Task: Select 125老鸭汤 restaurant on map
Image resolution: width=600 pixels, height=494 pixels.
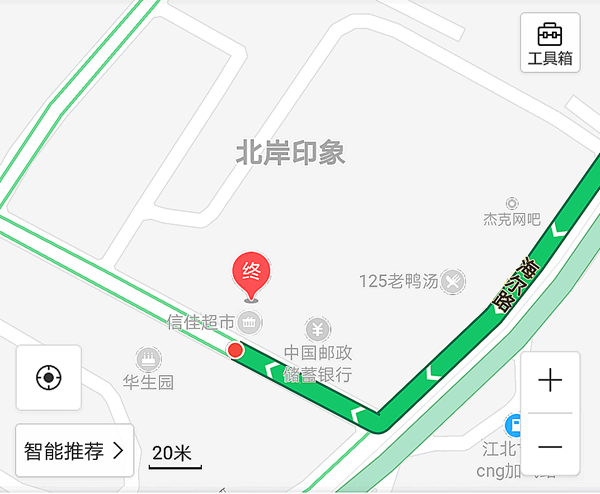Action: click(453, 281)
